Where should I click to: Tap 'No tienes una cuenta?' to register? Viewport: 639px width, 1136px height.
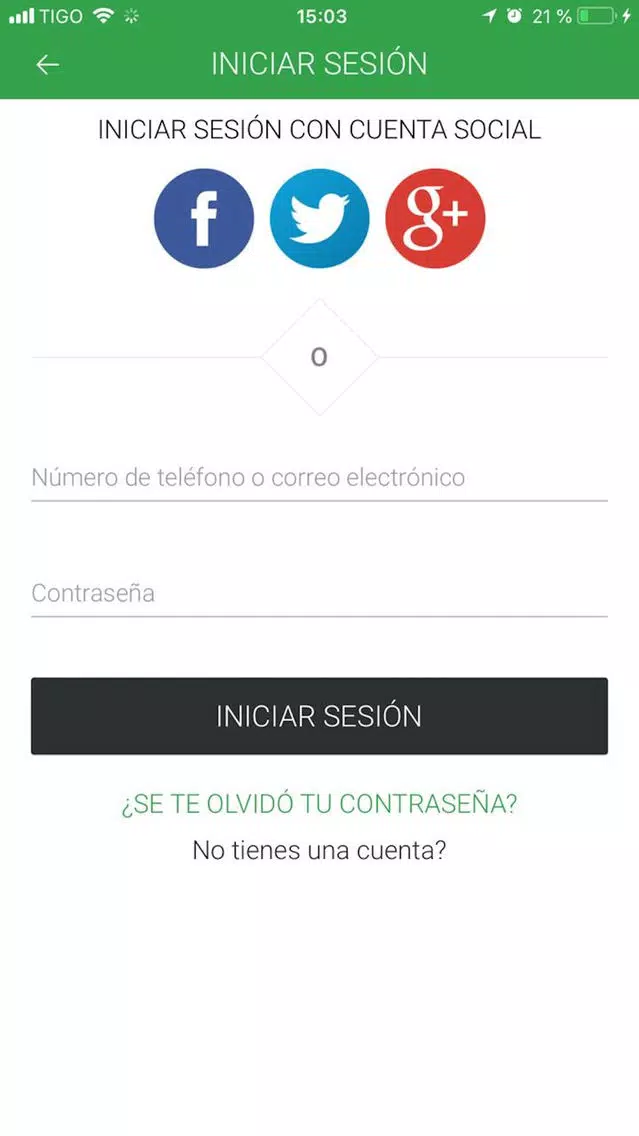tap(319, 850)
